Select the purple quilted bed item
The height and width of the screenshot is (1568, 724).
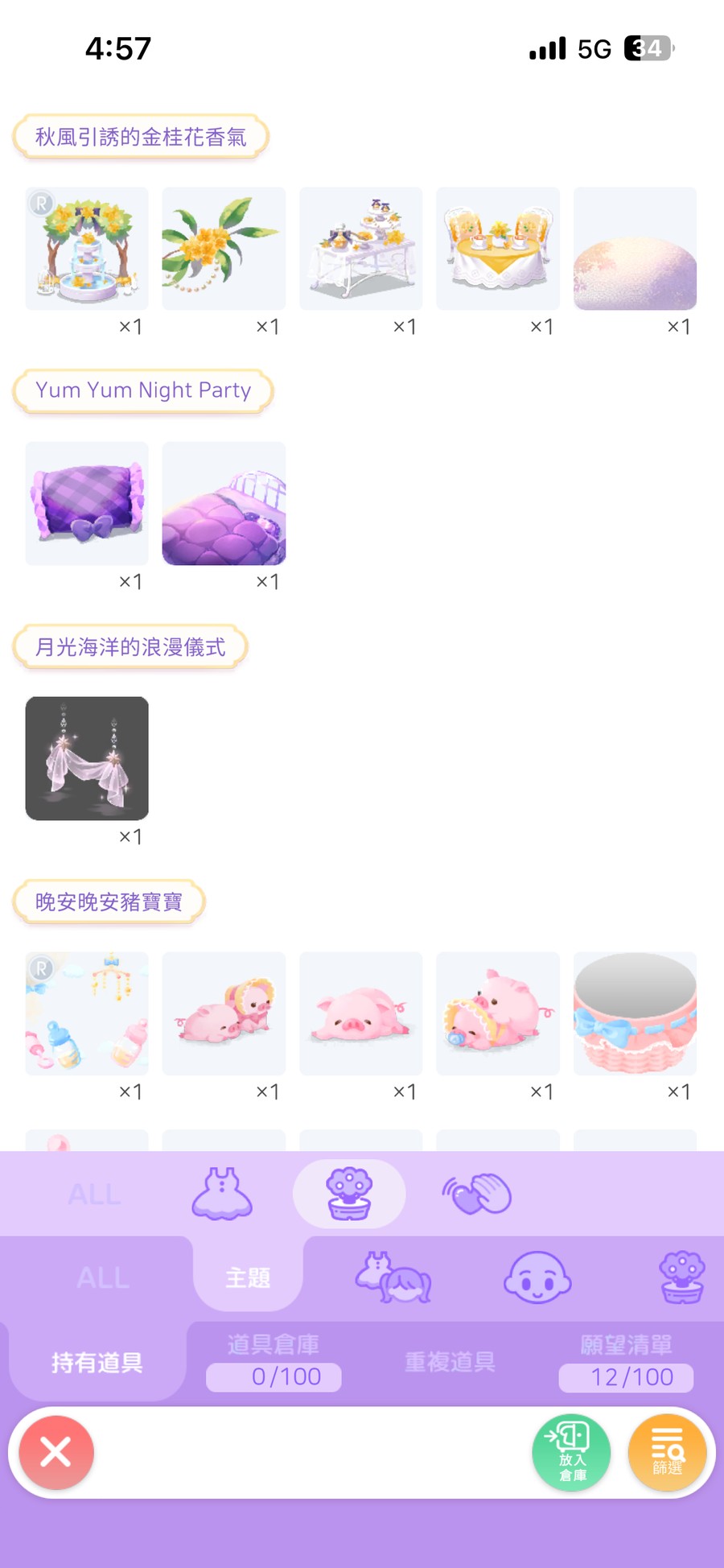(224, 503)
